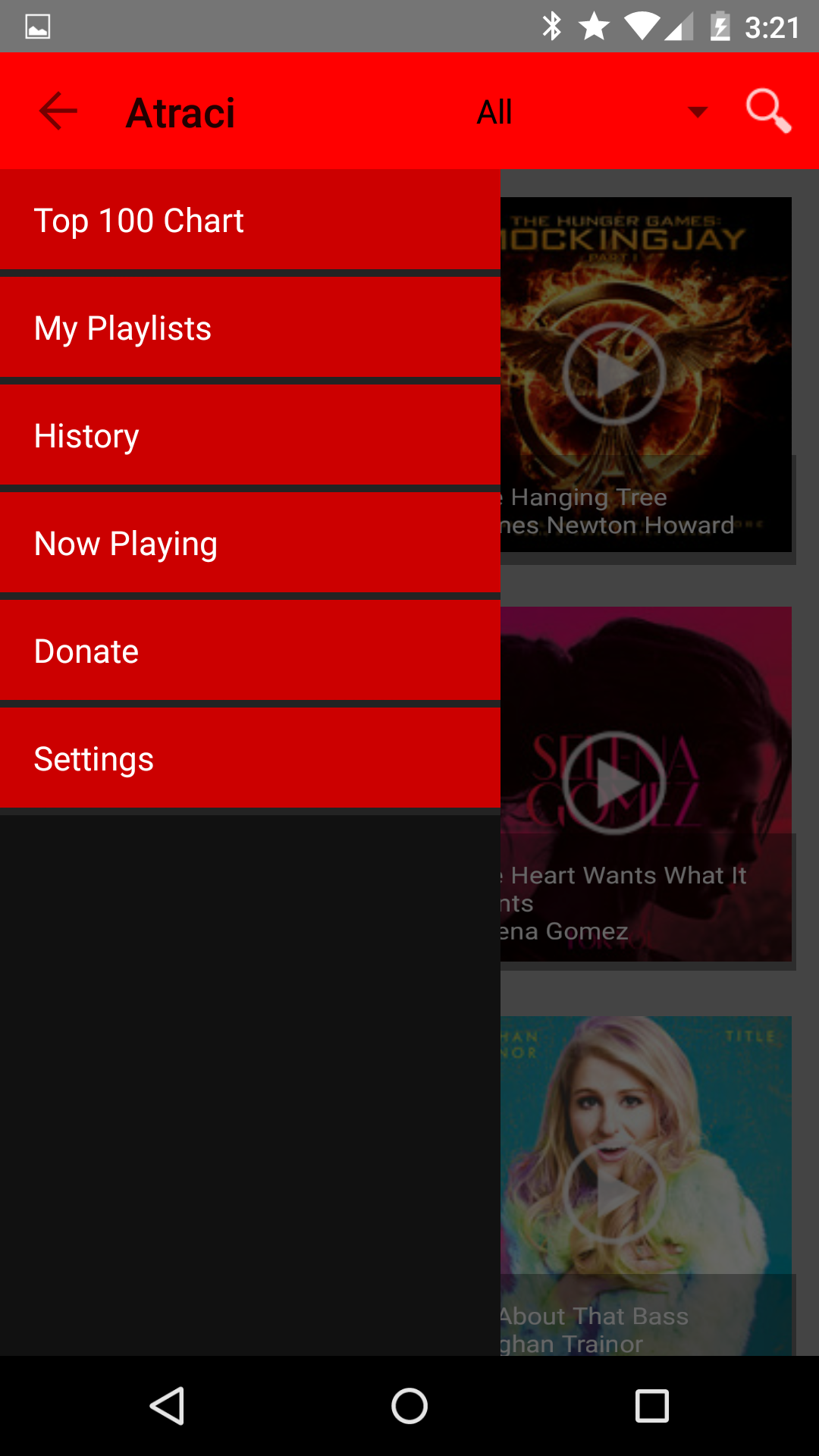Image resolution: width=819 pixels, height=1456 pixels.
Task: Select the Donate menu item
Action: coord(250,651)
